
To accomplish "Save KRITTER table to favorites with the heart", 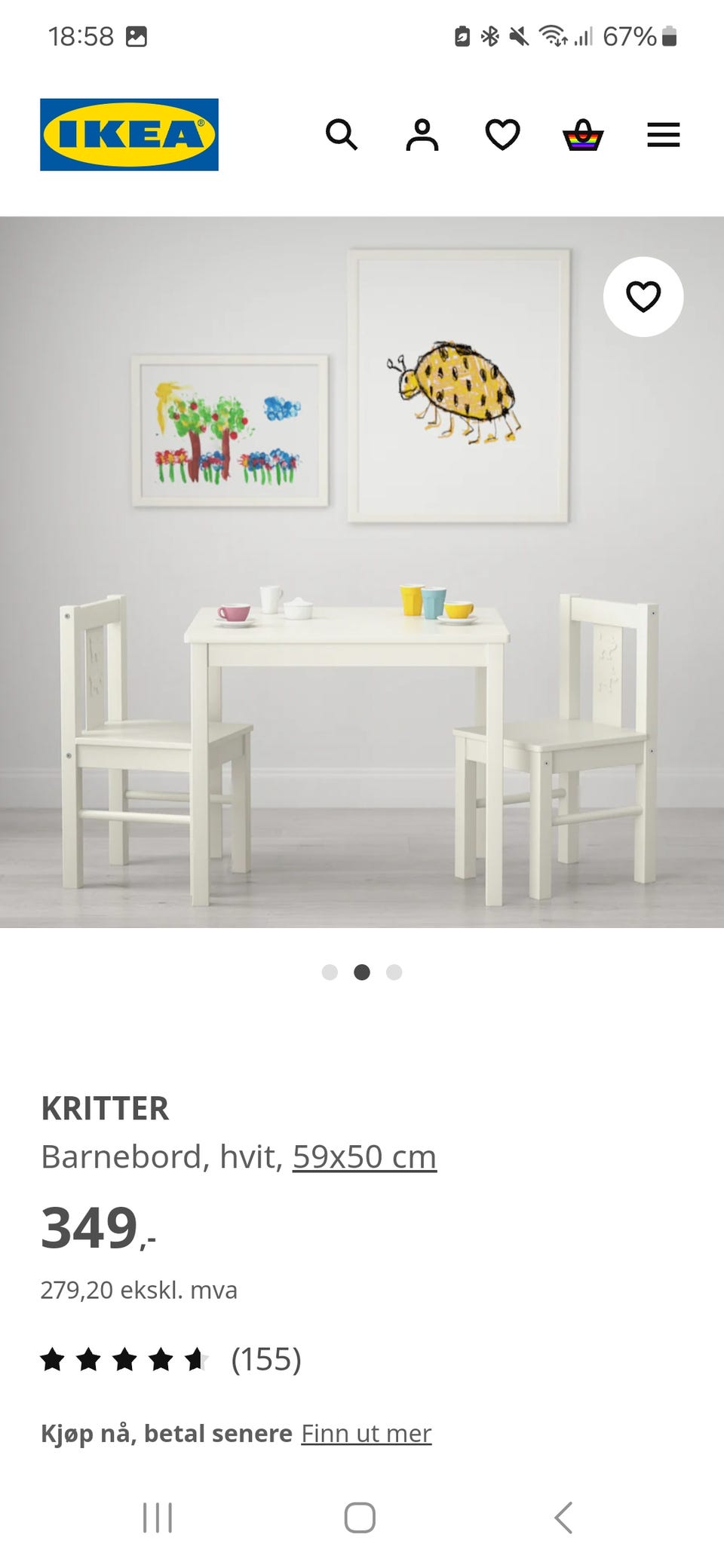I will (643, 297).
